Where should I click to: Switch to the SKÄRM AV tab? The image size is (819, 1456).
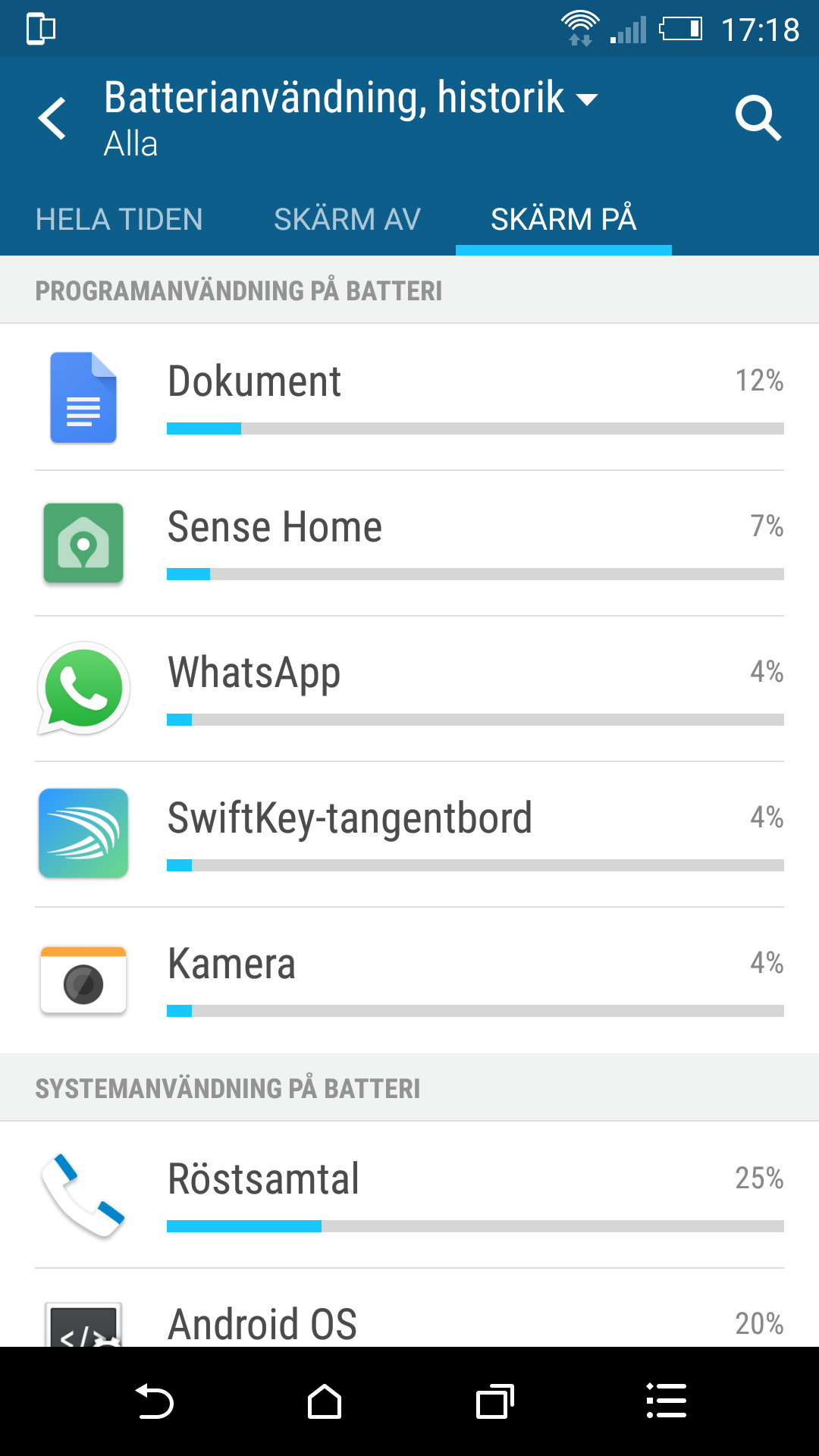pos(347,220)
